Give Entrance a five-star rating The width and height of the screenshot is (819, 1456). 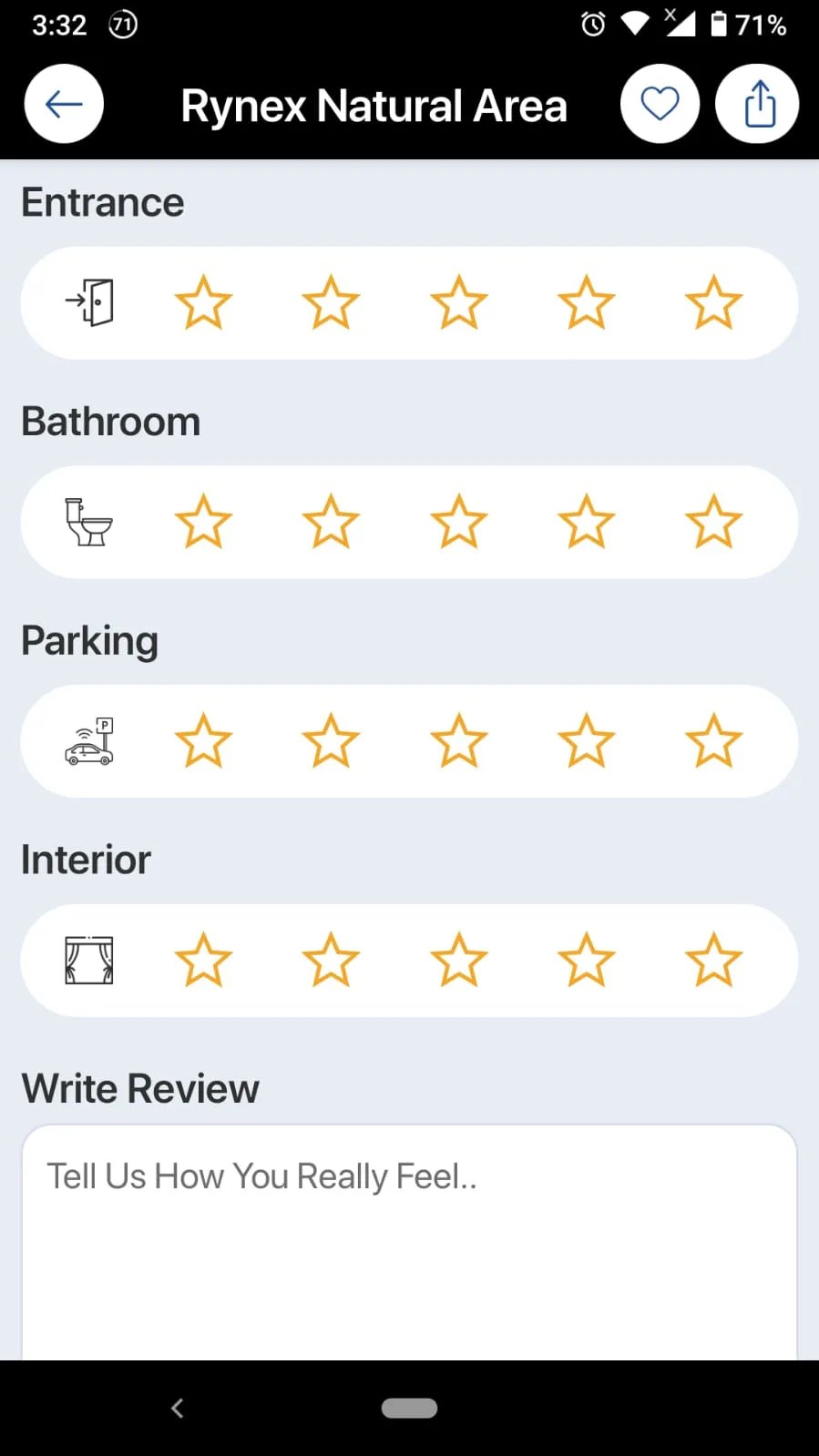[713, 302]
